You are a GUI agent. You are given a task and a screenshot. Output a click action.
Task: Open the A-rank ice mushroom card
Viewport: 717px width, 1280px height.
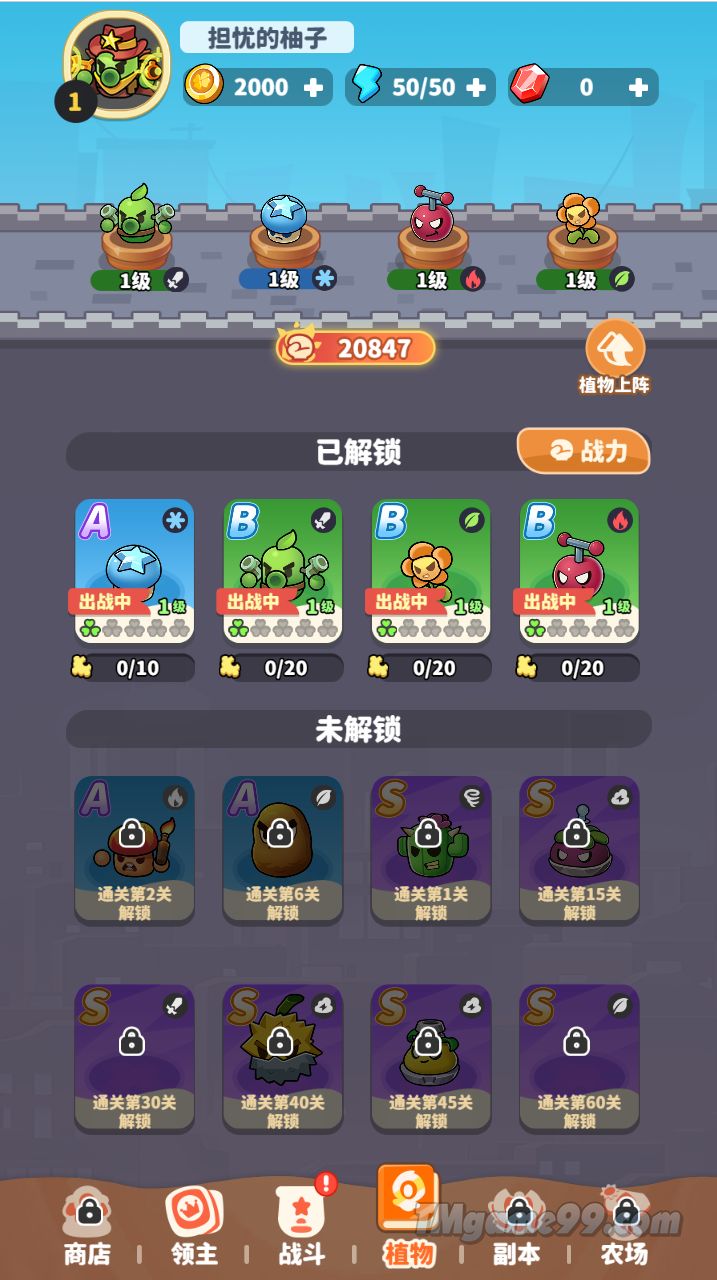coord(134,570)
